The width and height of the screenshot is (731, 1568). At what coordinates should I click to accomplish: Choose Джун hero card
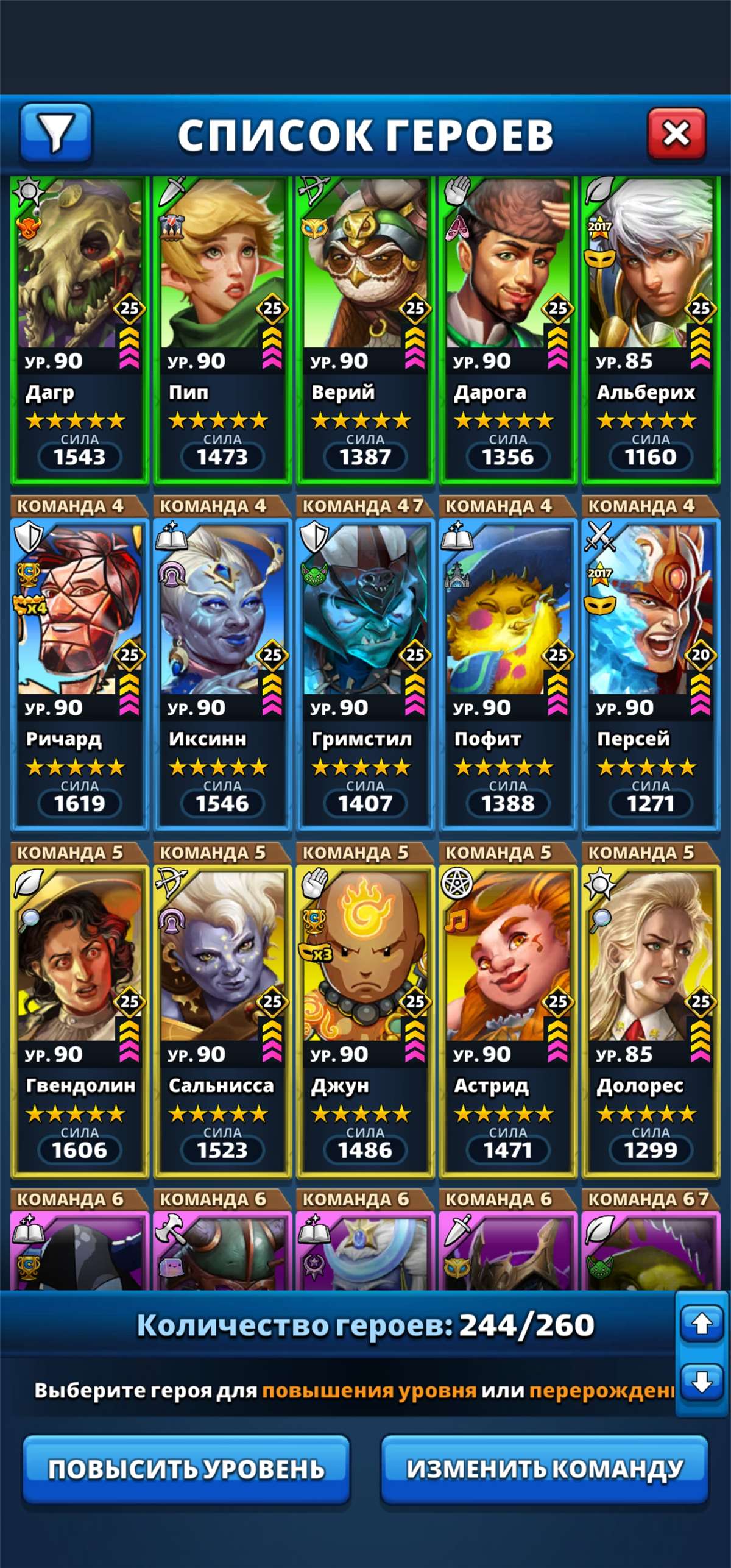pyautogui.click(x=364, y=1022)
